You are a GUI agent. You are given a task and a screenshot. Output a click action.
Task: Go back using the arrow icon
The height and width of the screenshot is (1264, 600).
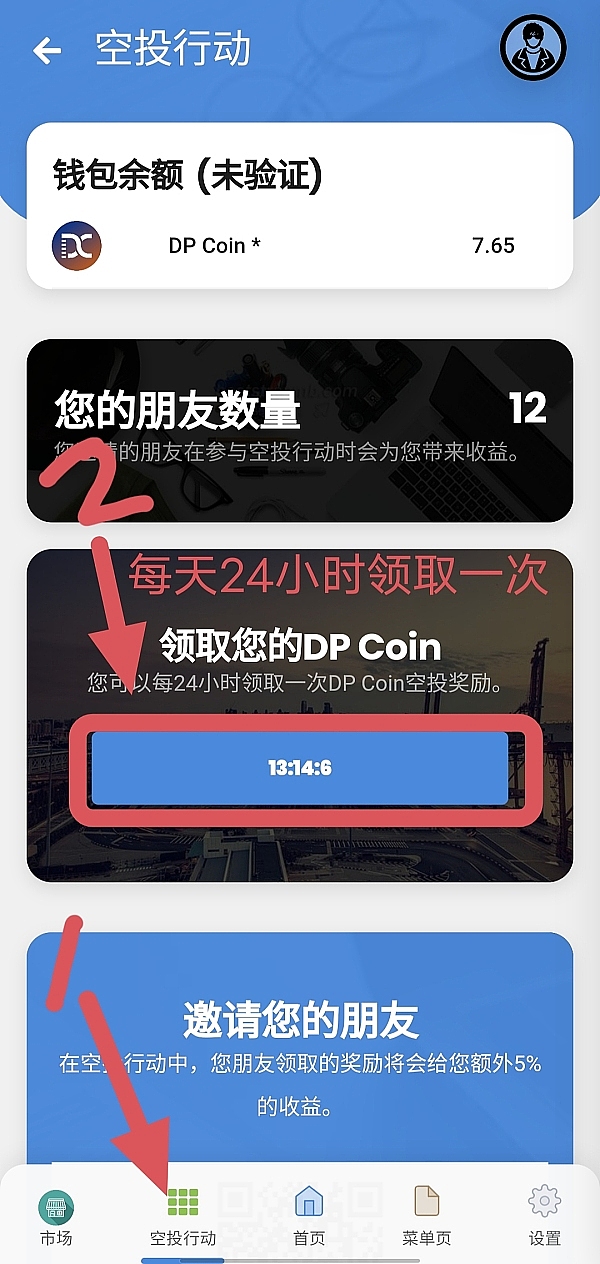click(x=47, y=50)
